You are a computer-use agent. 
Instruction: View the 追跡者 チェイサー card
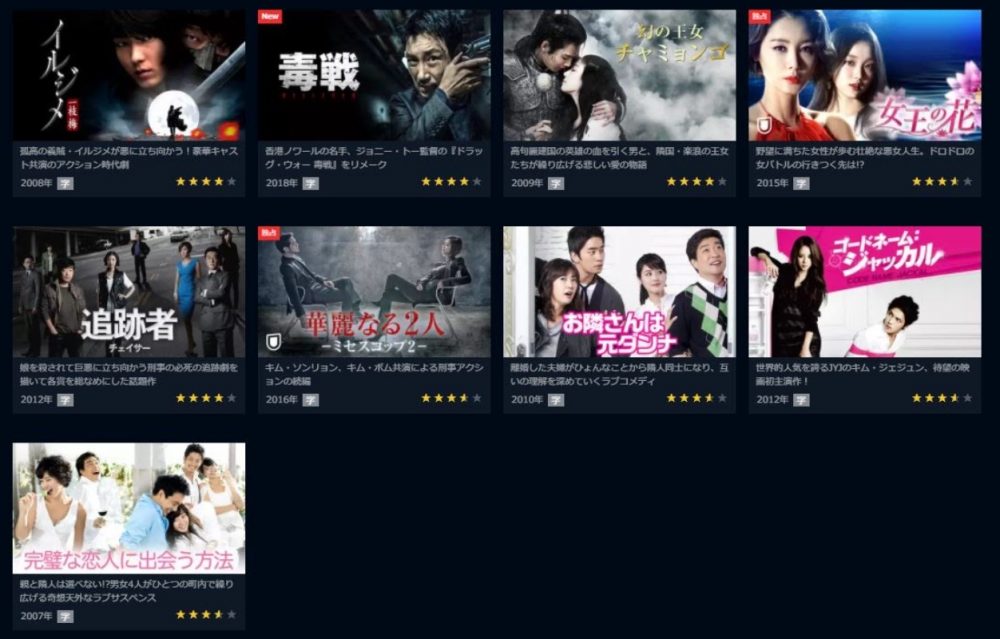(x=128, y=292)
